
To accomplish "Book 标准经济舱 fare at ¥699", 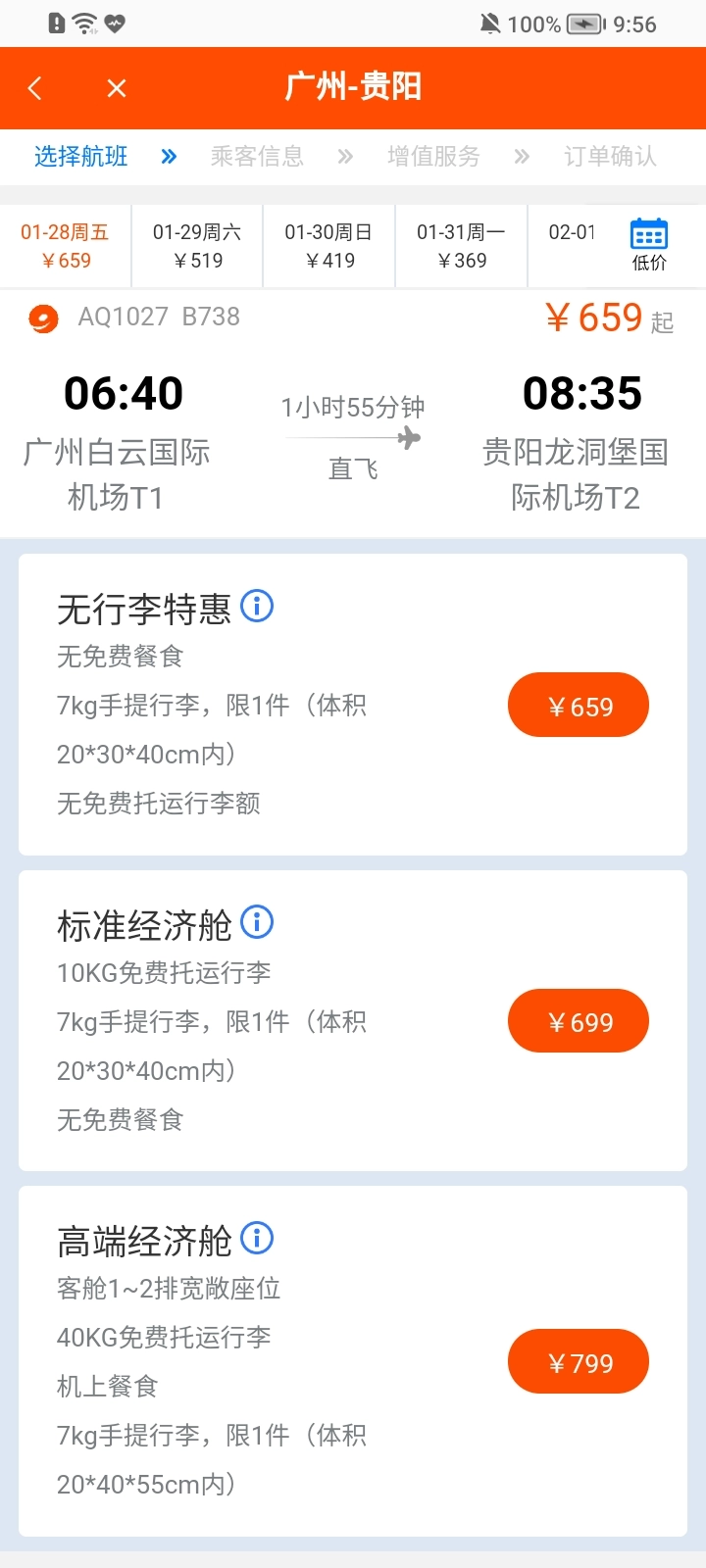I will click(x=578, y=1020).
